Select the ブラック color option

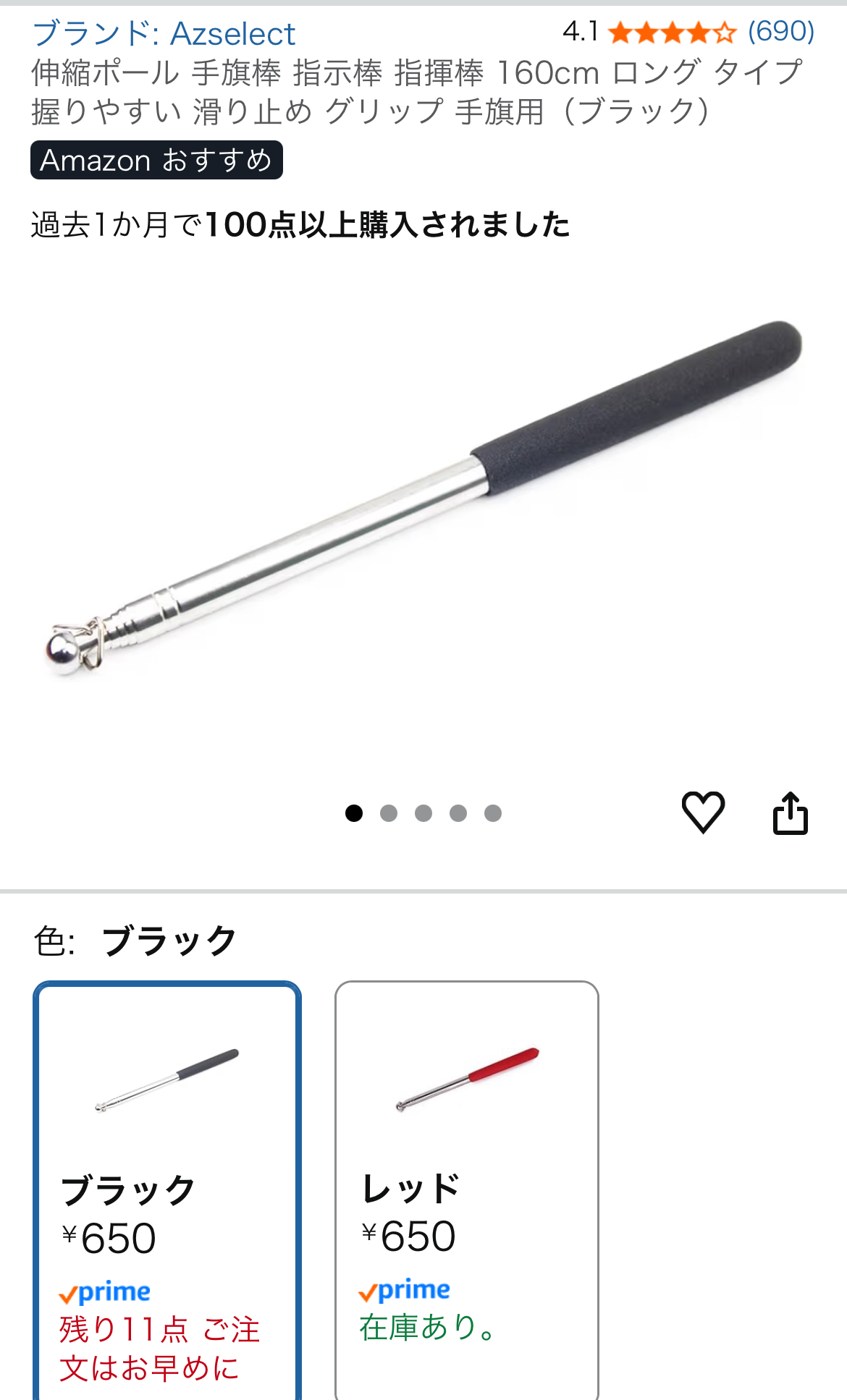pyautogui.click(x=167, y=1190)
